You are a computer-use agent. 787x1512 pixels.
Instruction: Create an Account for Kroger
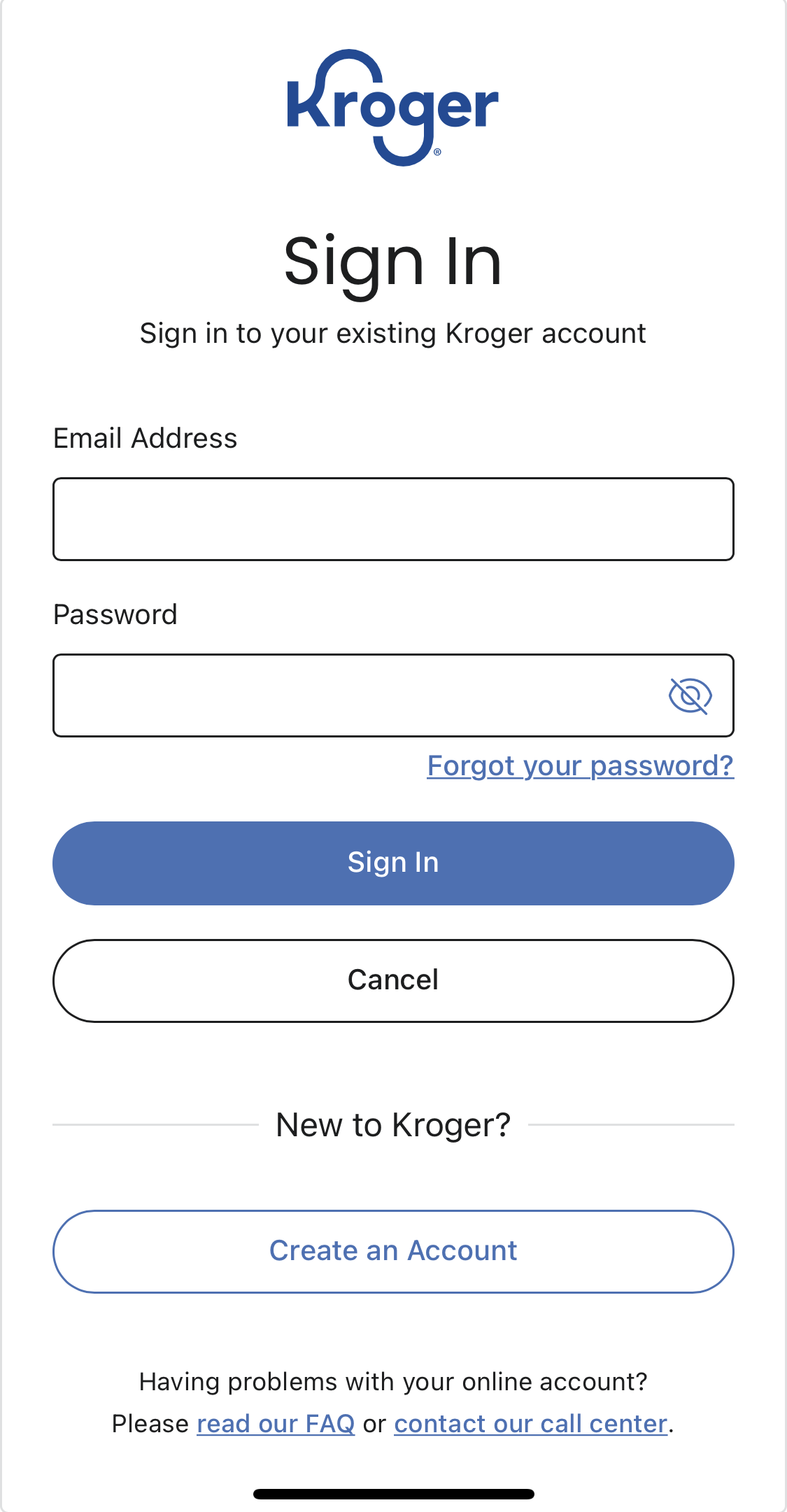click(x=393, y=1251)
